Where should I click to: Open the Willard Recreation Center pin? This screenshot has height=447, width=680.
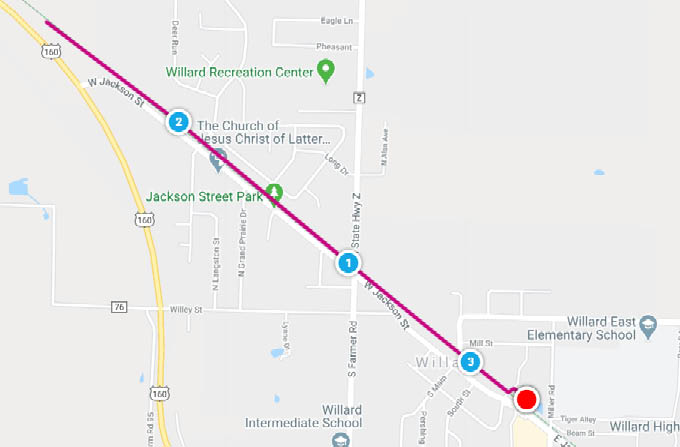pos(325,69)
